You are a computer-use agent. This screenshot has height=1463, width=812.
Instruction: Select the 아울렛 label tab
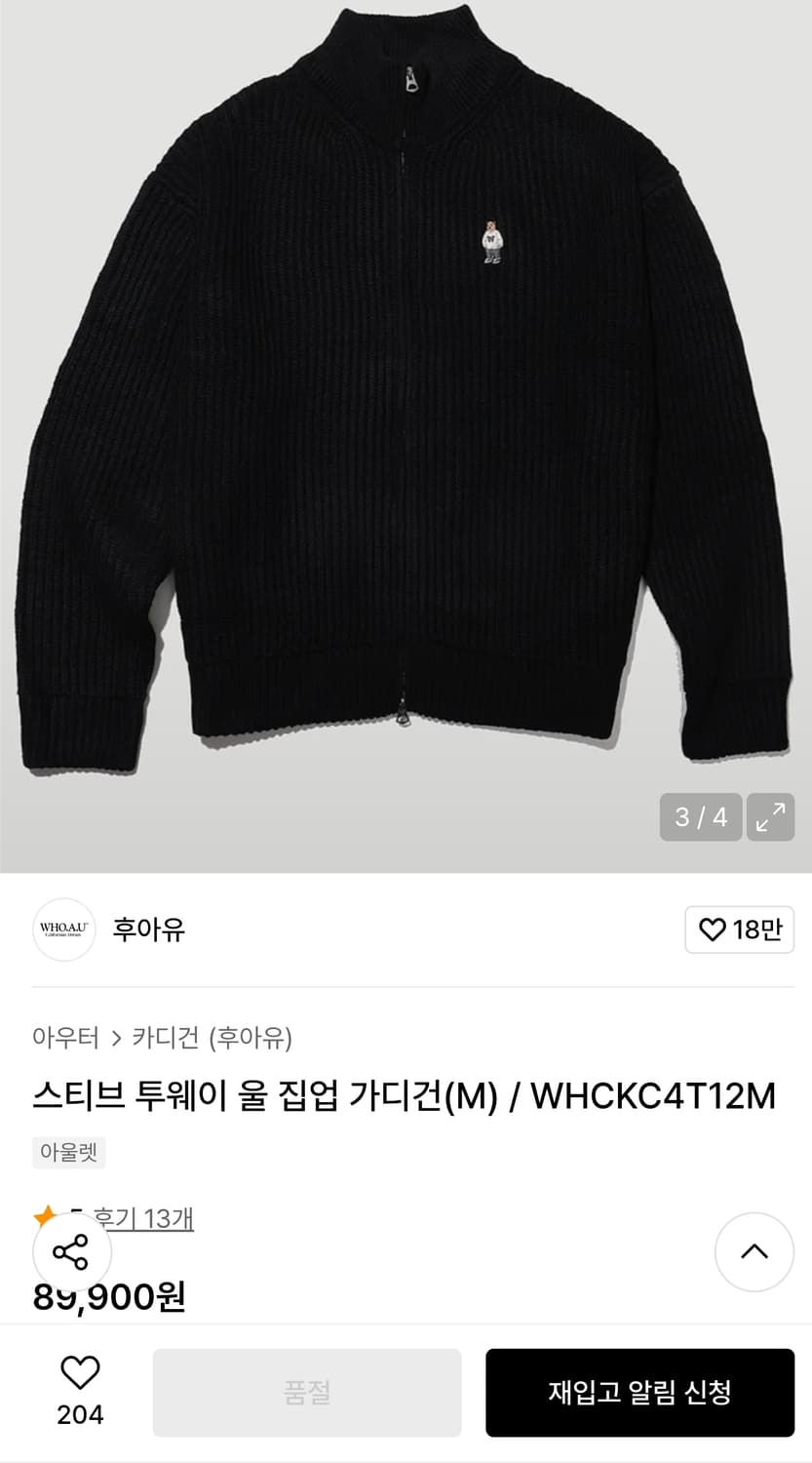(68, 1152)
